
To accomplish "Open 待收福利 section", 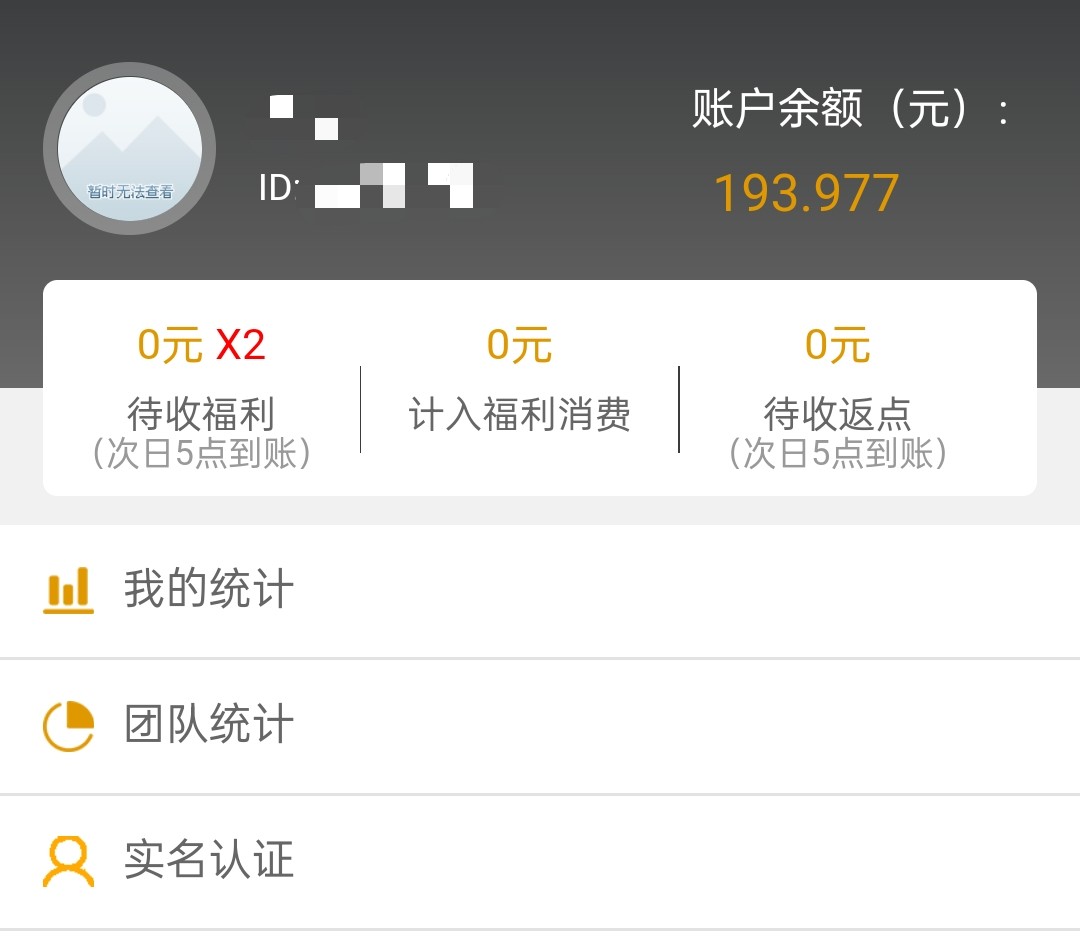I will click(202, 397).
